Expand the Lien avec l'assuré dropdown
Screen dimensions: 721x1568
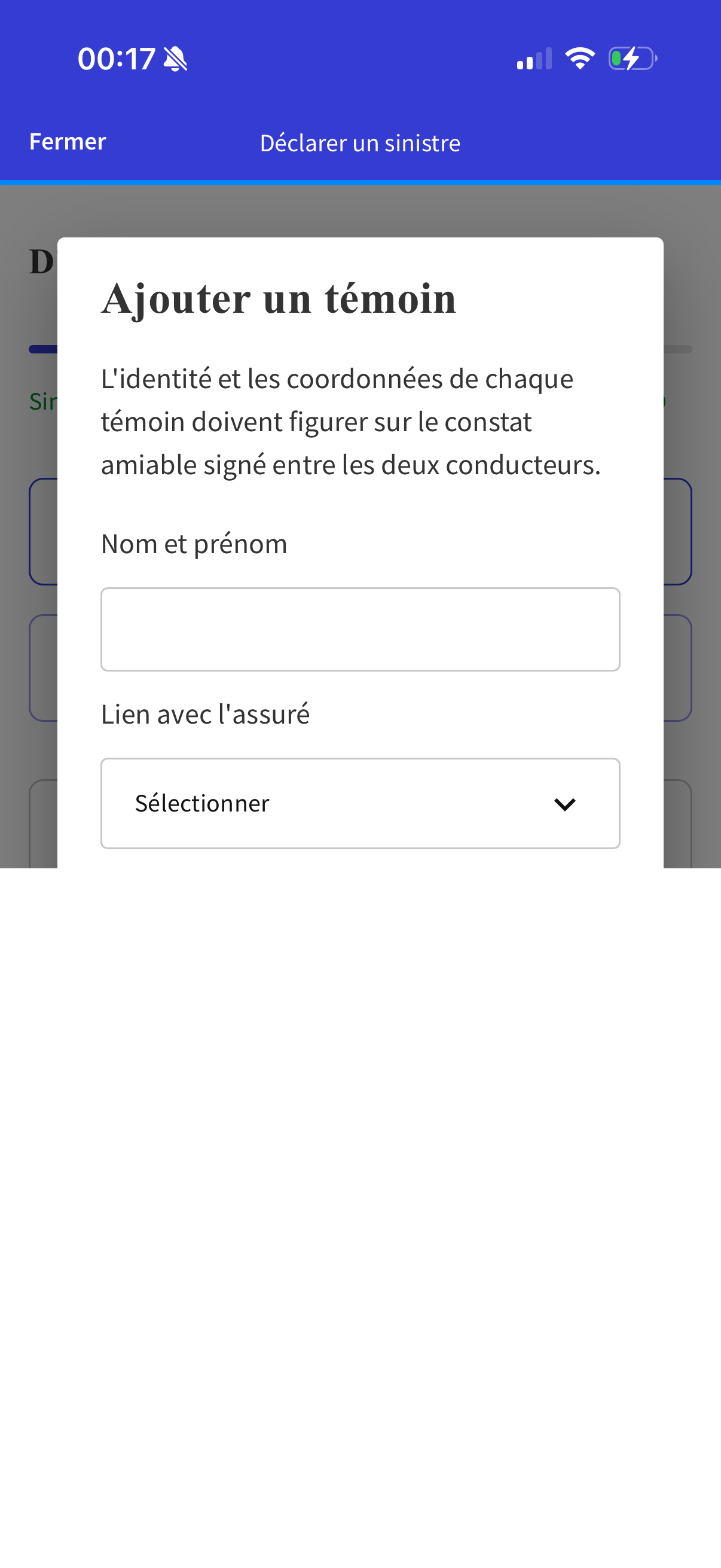360,803
